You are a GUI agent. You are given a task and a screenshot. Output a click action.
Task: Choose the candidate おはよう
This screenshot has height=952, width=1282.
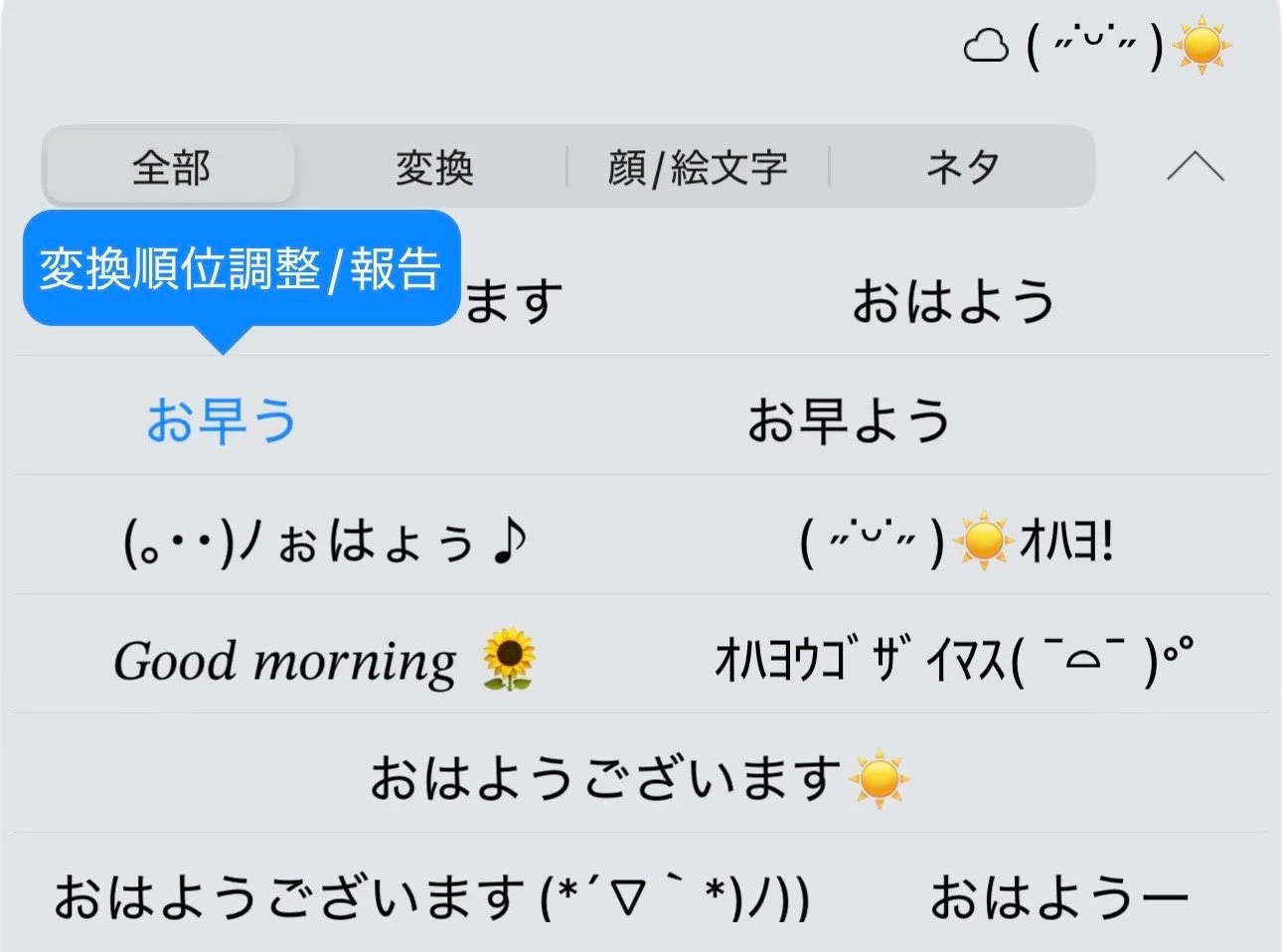(x=952, y=301)
